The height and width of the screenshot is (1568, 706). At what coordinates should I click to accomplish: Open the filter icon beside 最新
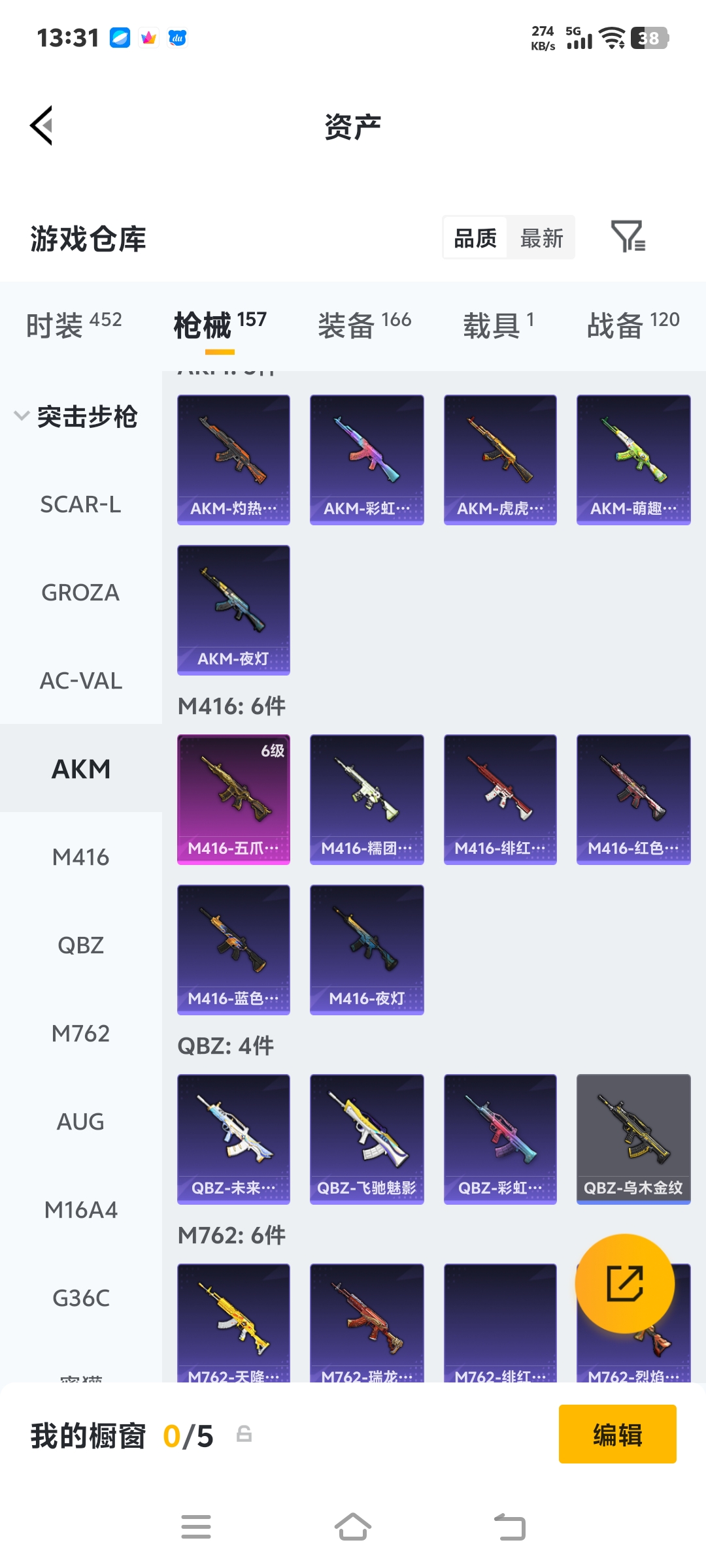coord(628,237)
